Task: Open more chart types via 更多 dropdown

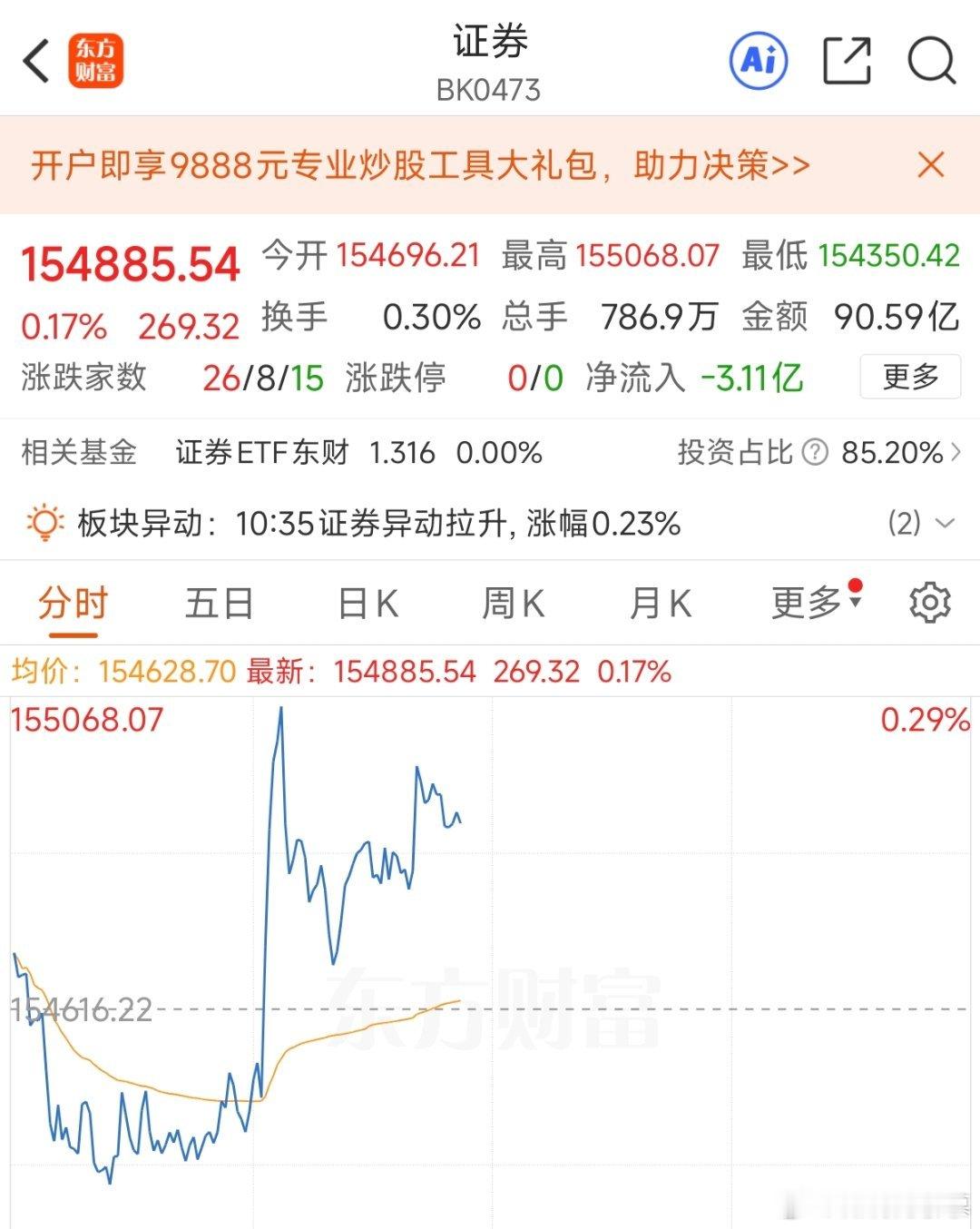Action: tap(806, 603)
